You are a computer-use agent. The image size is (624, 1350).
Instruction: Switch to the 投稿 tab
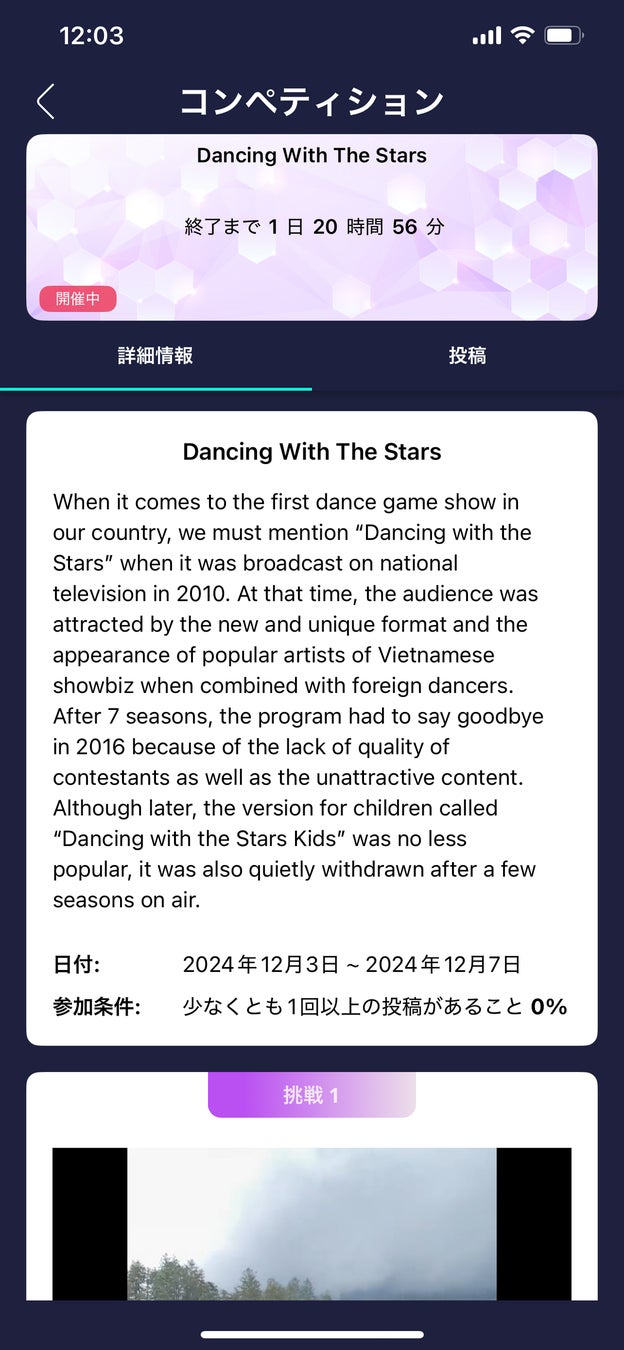[467, 356]
